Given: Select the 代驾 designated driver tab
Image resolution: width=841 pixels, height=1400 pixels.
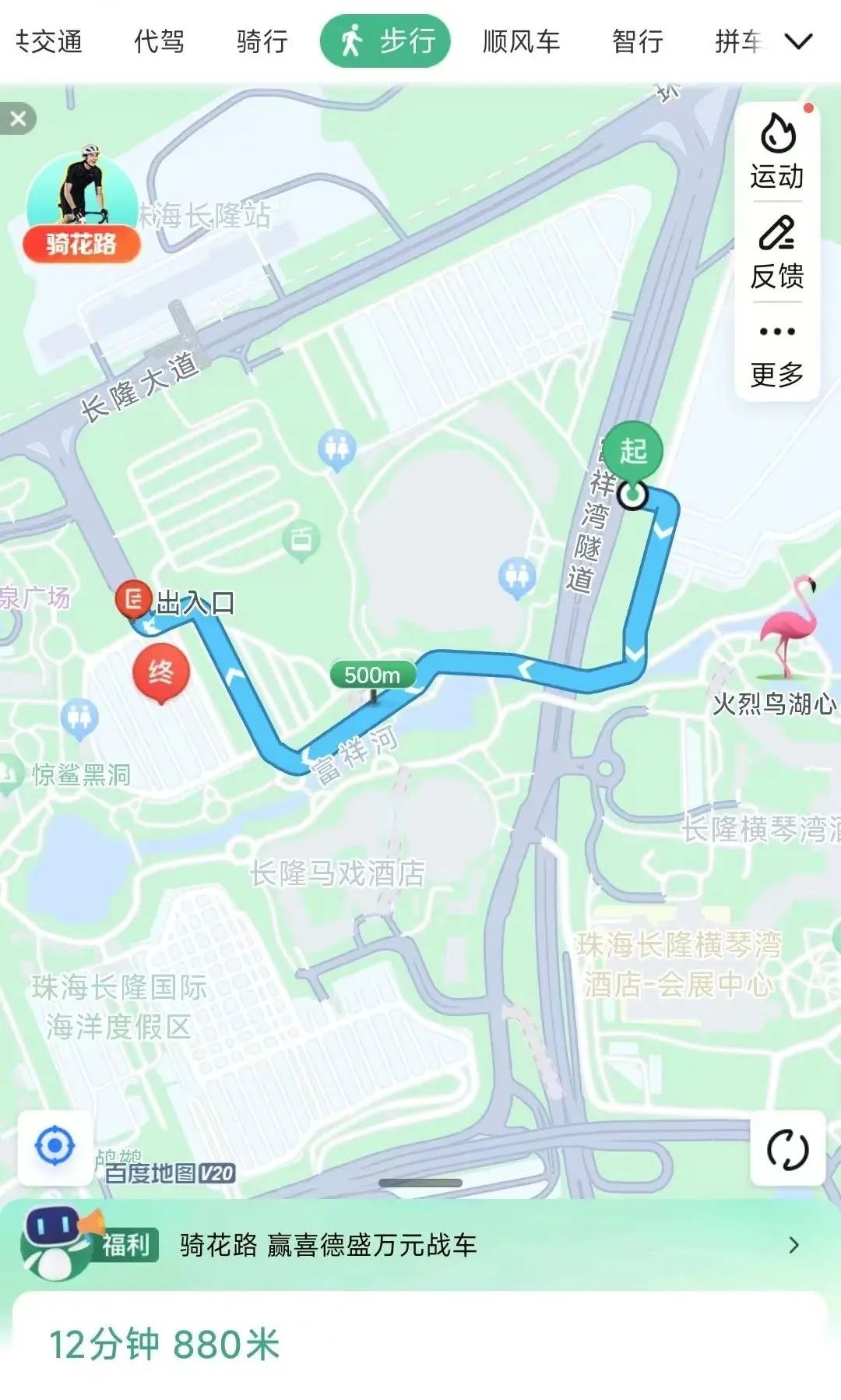Looking at the screenshot, I should [x=159, y=41].
